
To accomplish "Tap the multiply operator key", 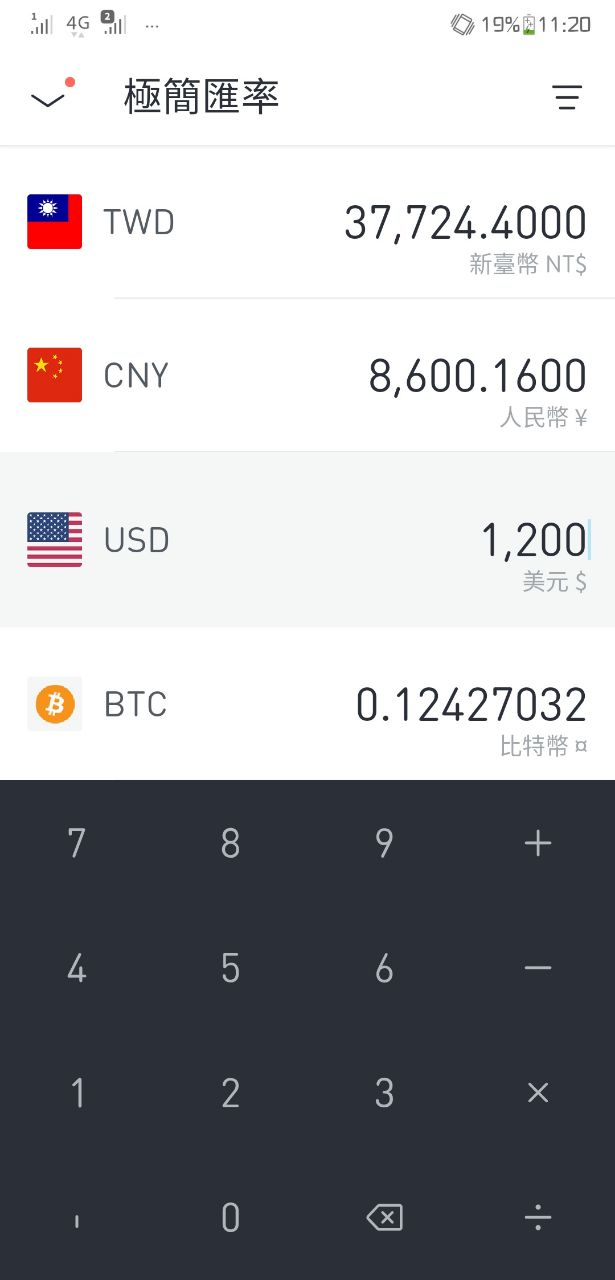I will click(538, 1093).
